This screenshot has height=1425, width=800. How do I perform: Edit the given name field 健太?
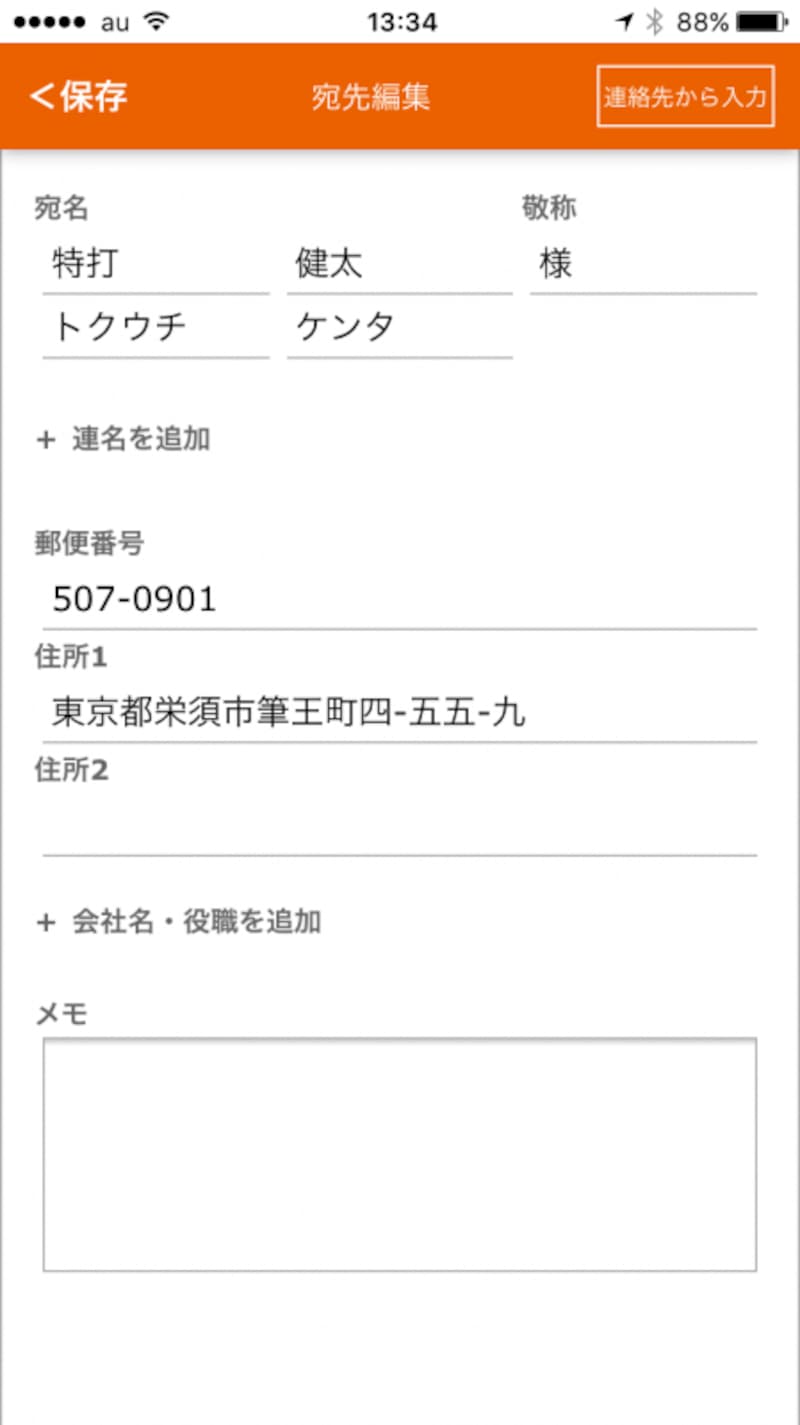click(x=399, y=265)
